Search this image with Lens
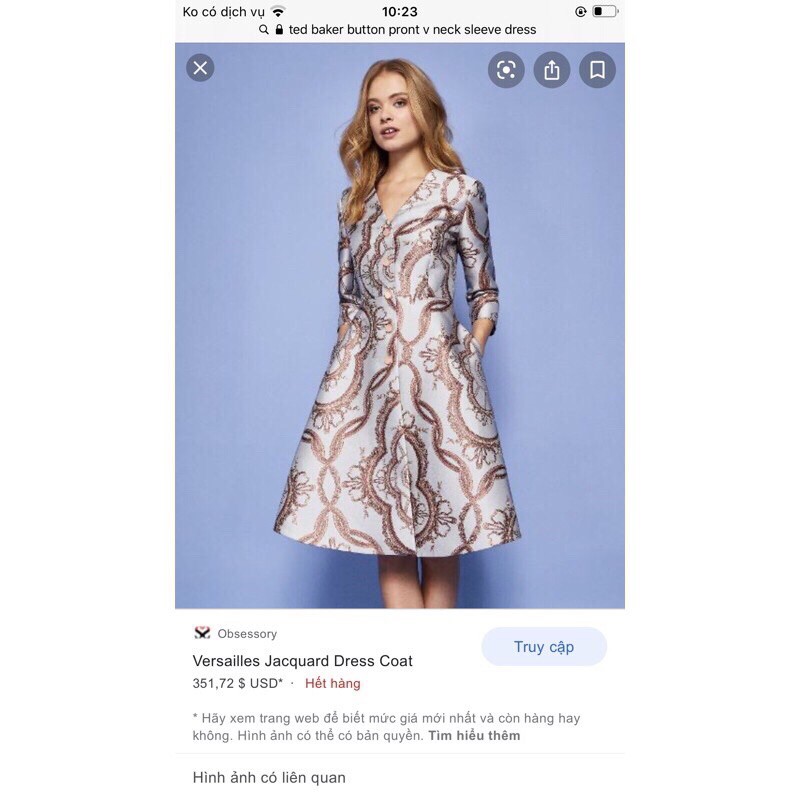800x800 pixels. coord(506,70)
